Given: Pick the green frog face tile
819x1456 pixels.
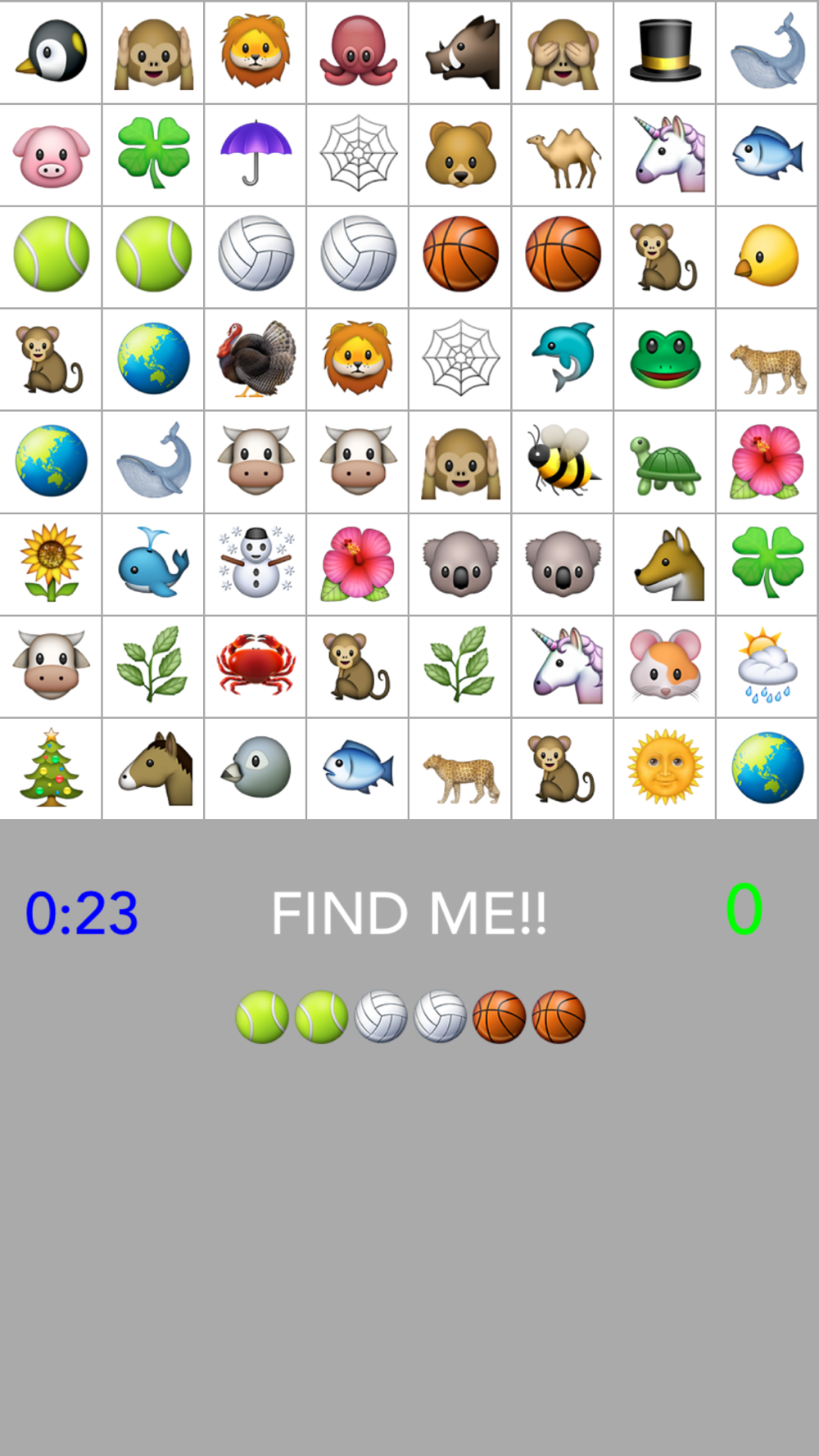Looking at the screenshot, I should pos(665,359).
